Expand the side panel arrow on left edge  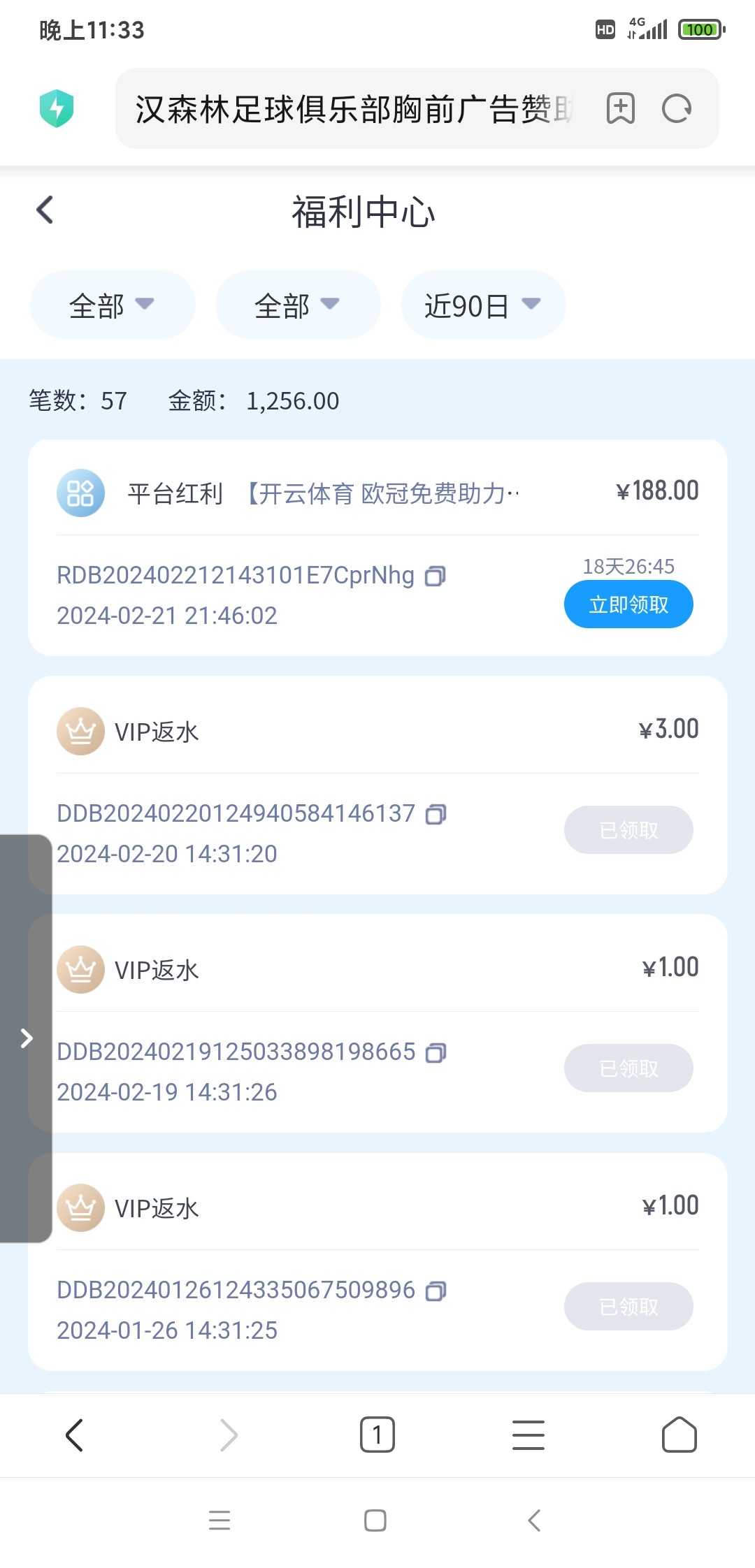coord(27,1039)
